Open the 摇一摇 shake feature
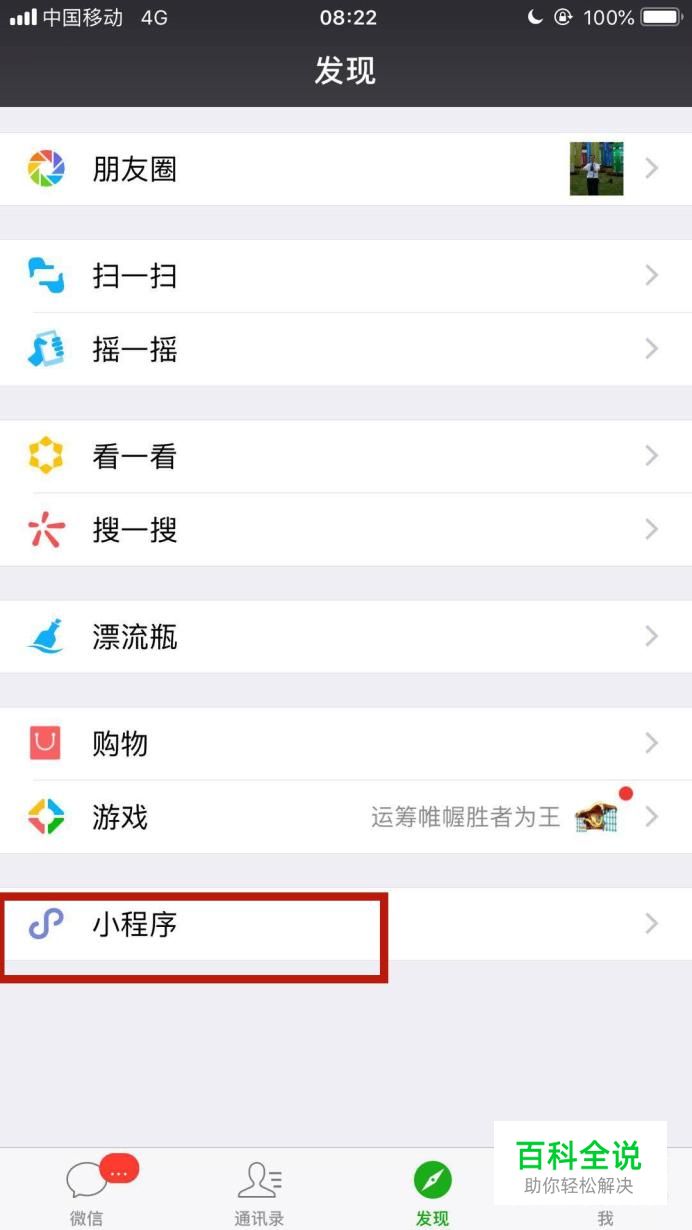This screenshot has width=692, height=1230. coord(134,349)
